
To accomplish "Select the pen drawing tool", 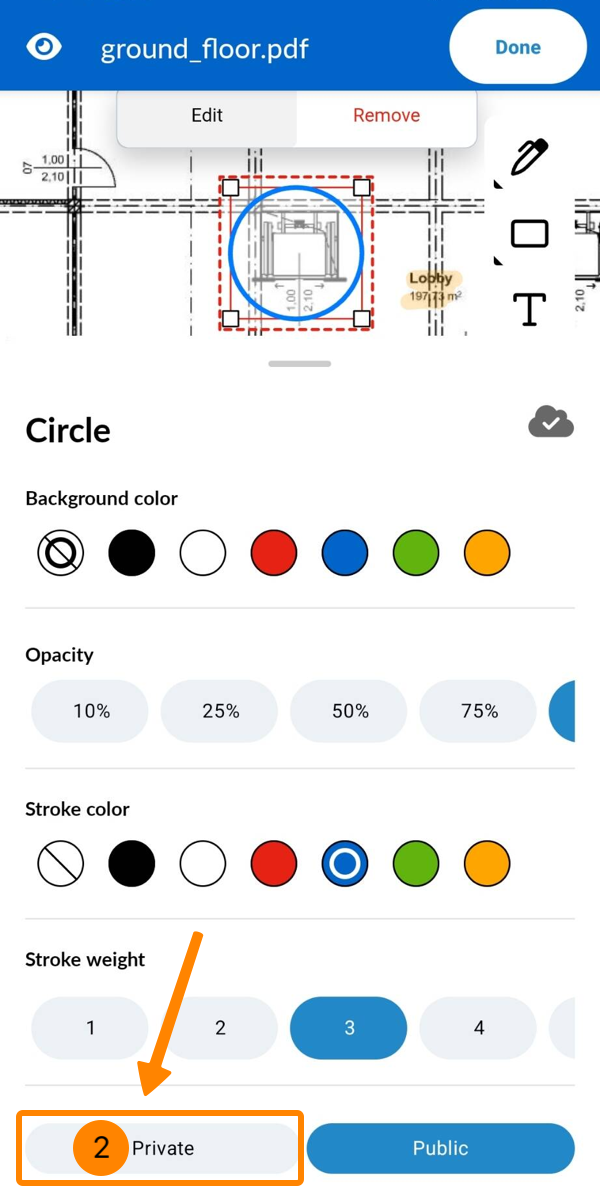I will [529, 159].
